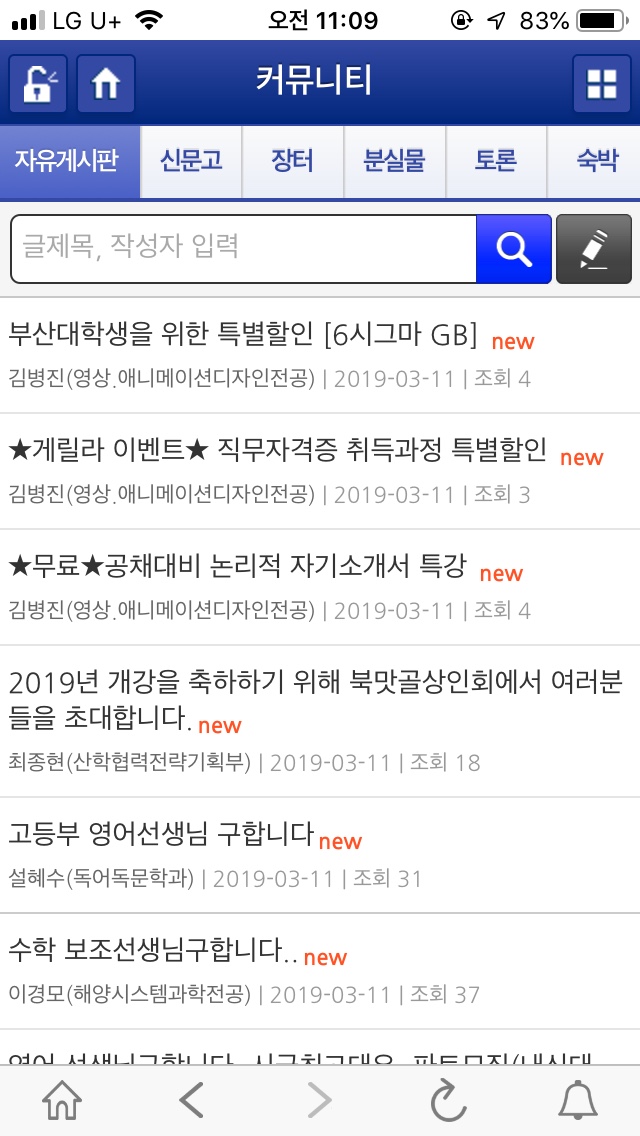
Task: Open the notifications bell
Action: click(x=577, y=1101)
